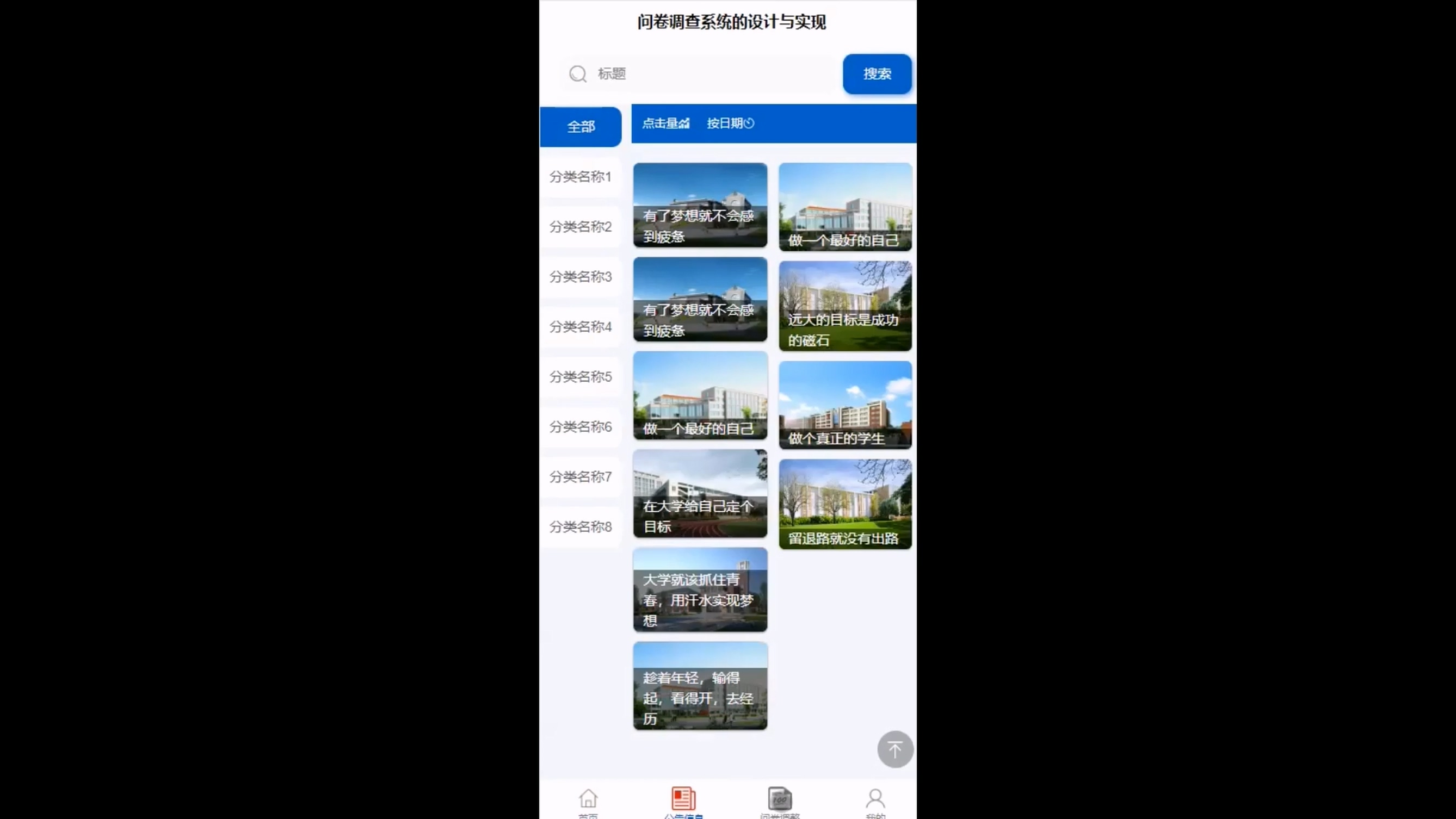Open the card 留退路就没有出路
This screenshot has width=1456, height=819.
[844, 504]
